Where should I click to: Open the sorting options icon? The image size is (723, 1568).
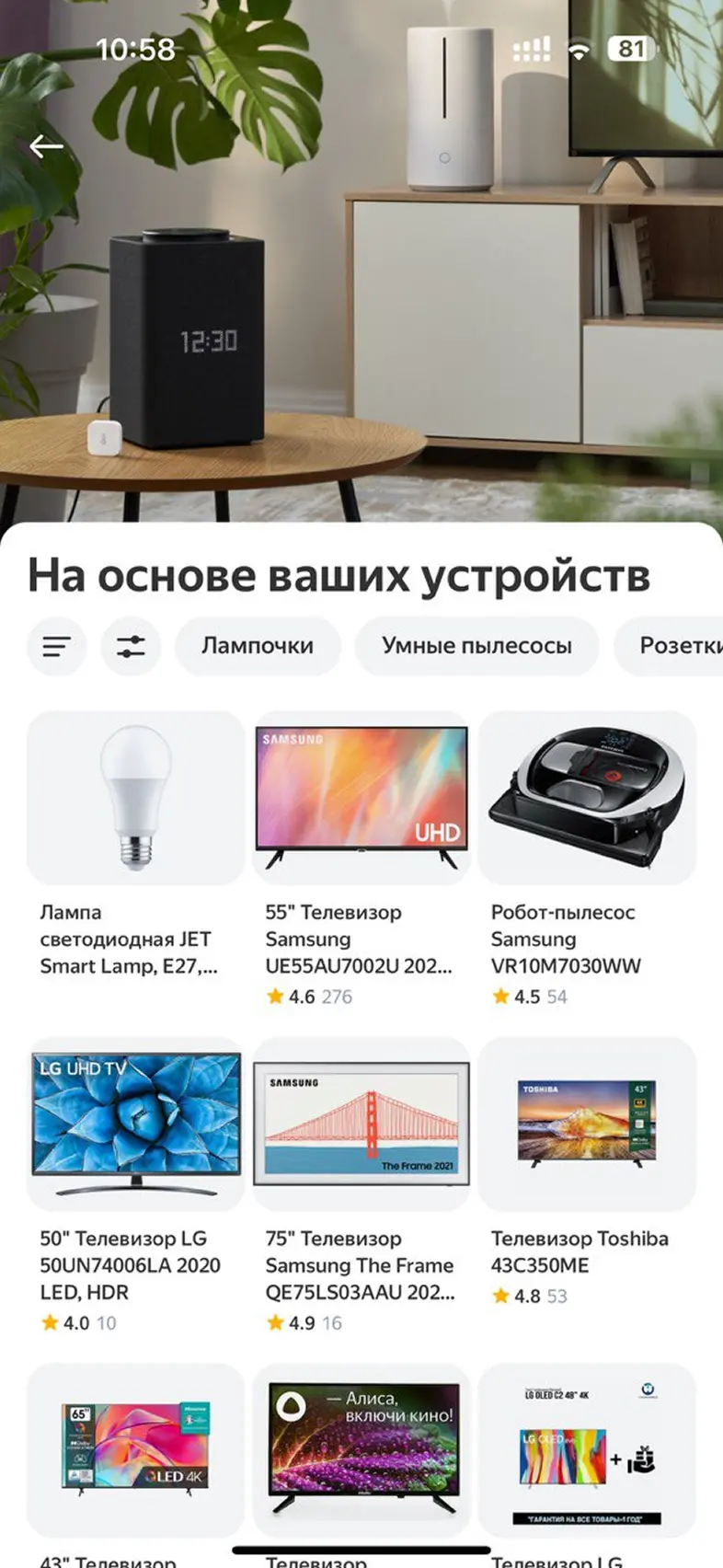coord(57,646)
